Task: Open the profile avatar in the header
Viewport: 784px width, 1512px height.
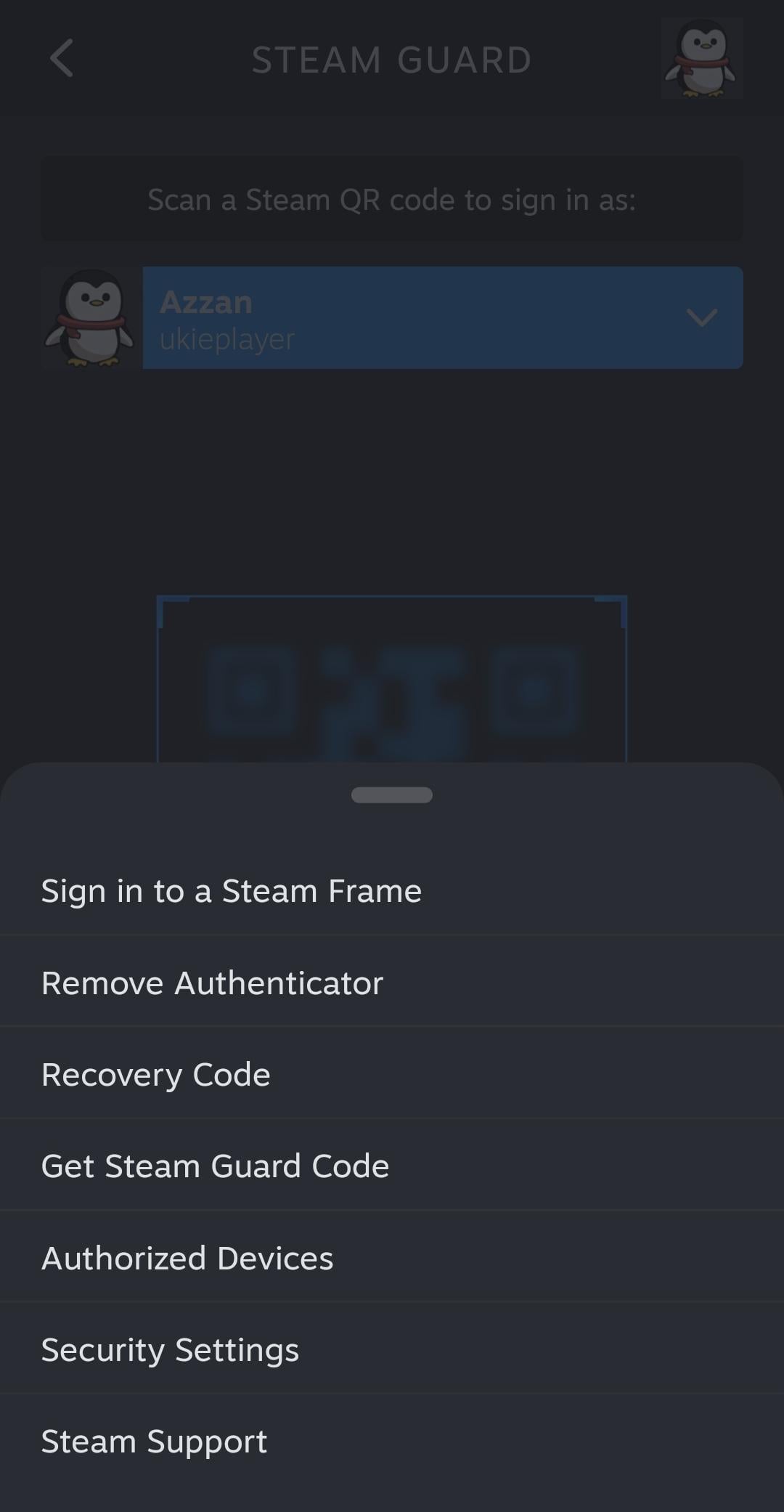Action: (701, 59)
